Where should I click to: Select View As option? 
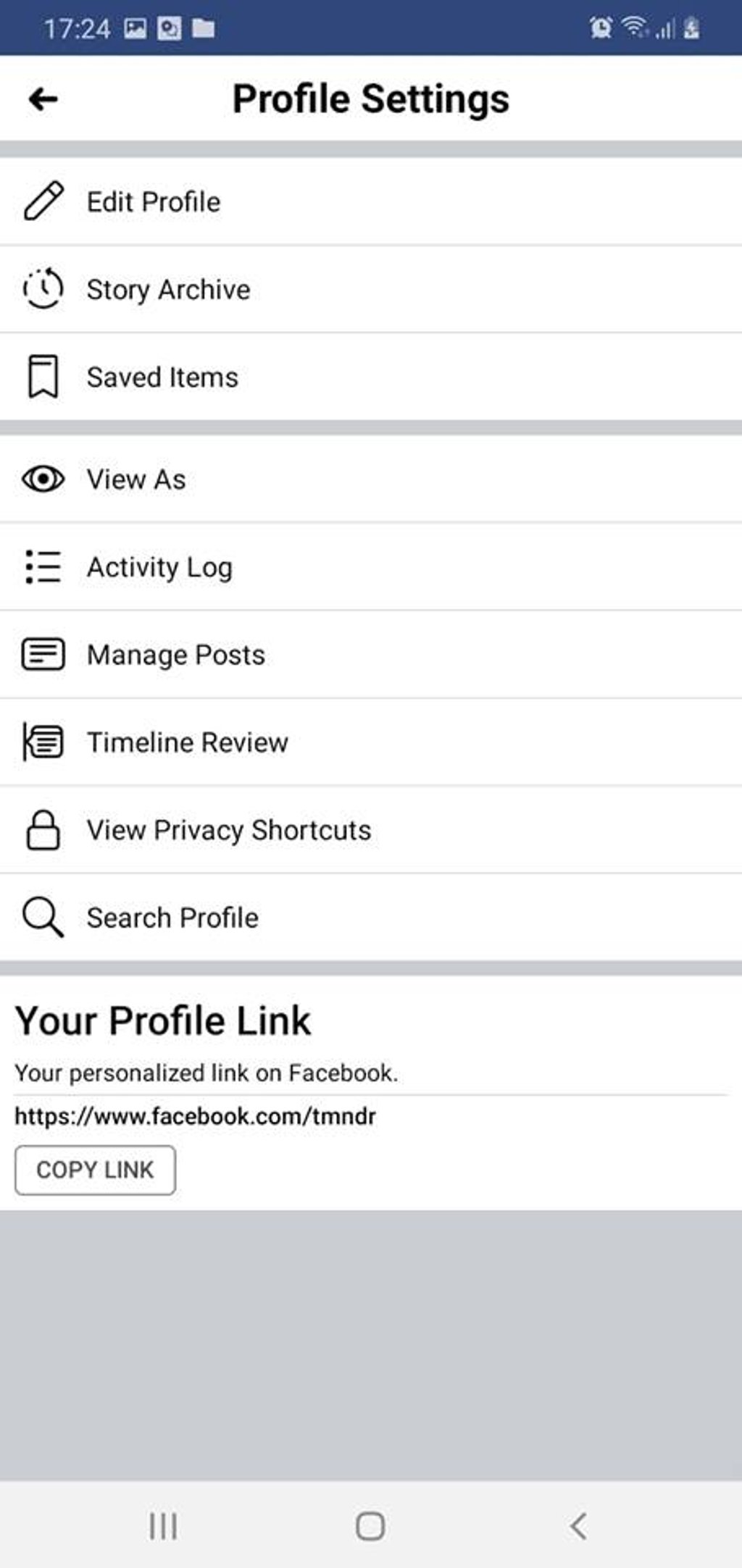136,479
